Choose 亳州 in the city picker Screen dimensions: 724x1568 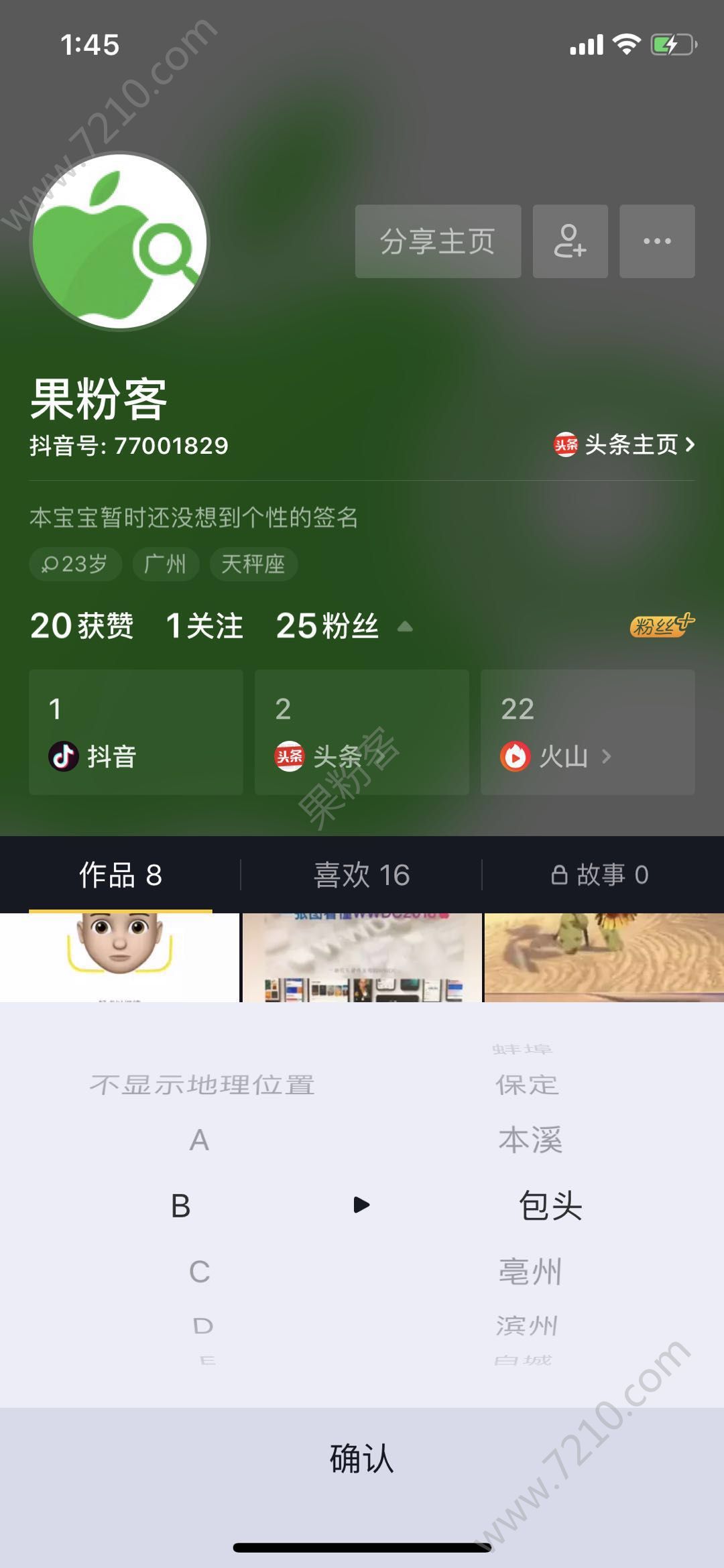530,1271
